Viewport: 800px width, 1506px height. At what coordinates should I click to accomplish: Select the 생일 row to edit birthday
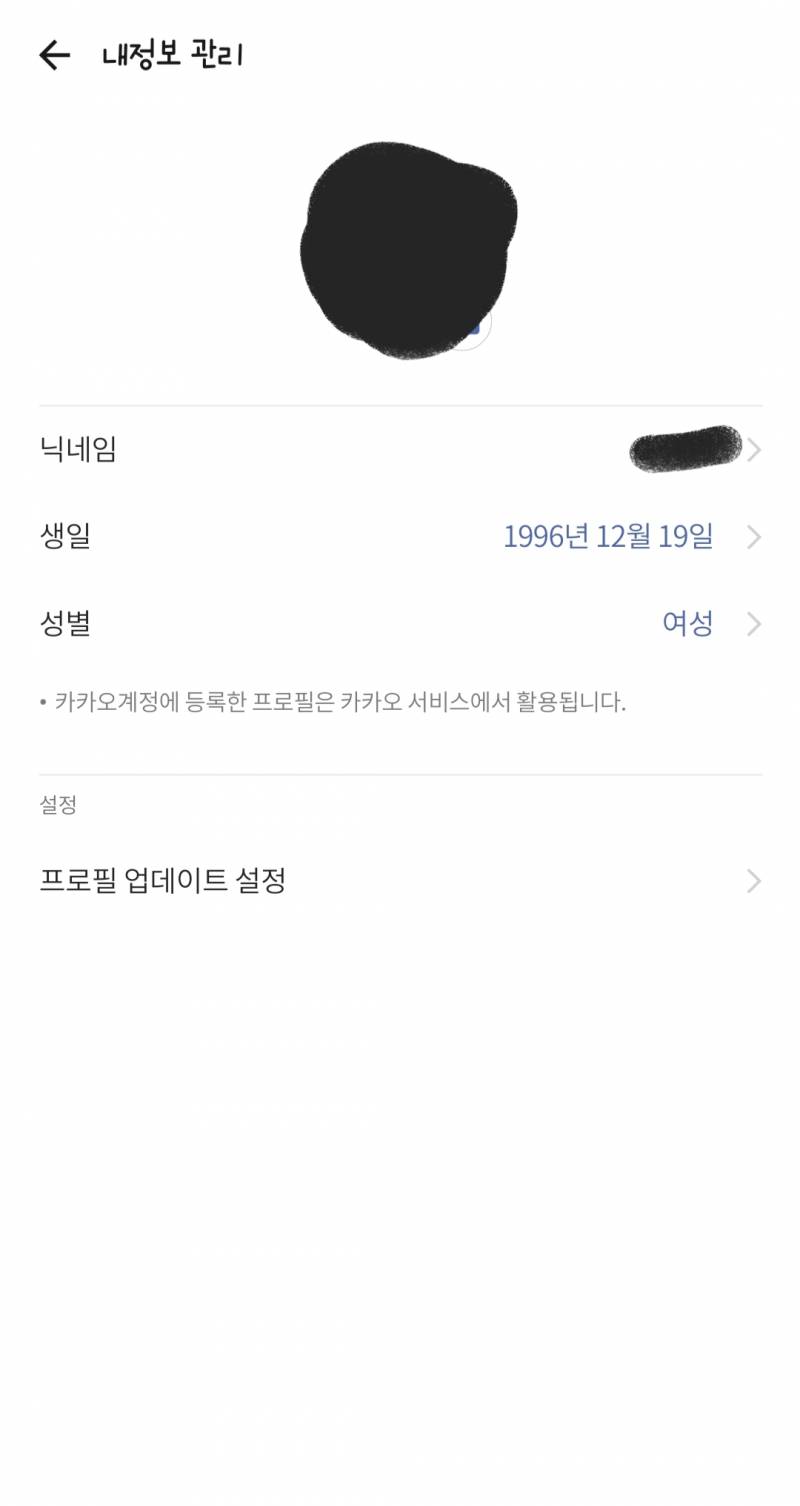pos(400,537)
